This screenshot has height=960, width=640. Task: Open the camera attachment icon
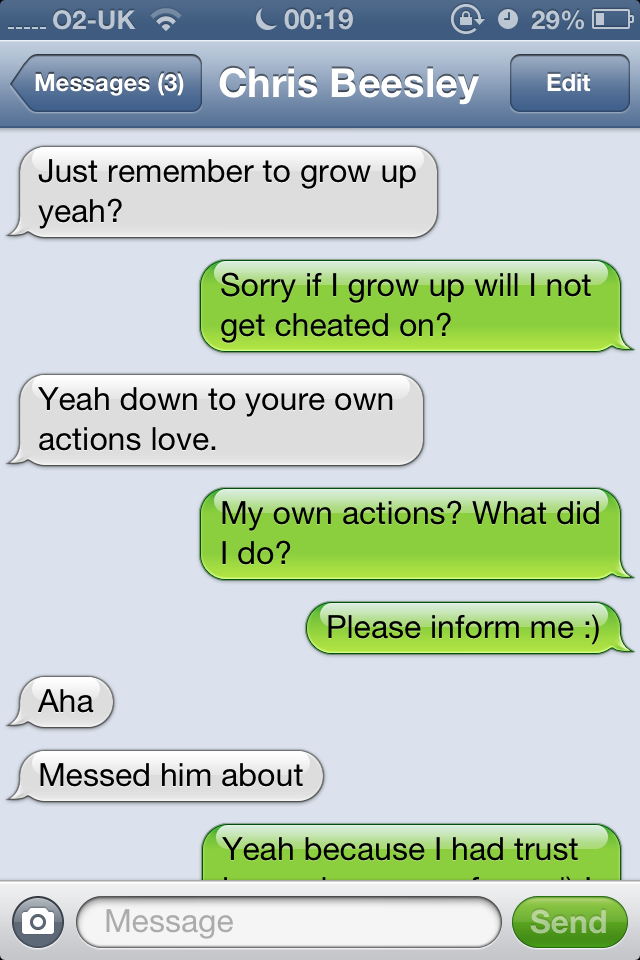point(38,921)
